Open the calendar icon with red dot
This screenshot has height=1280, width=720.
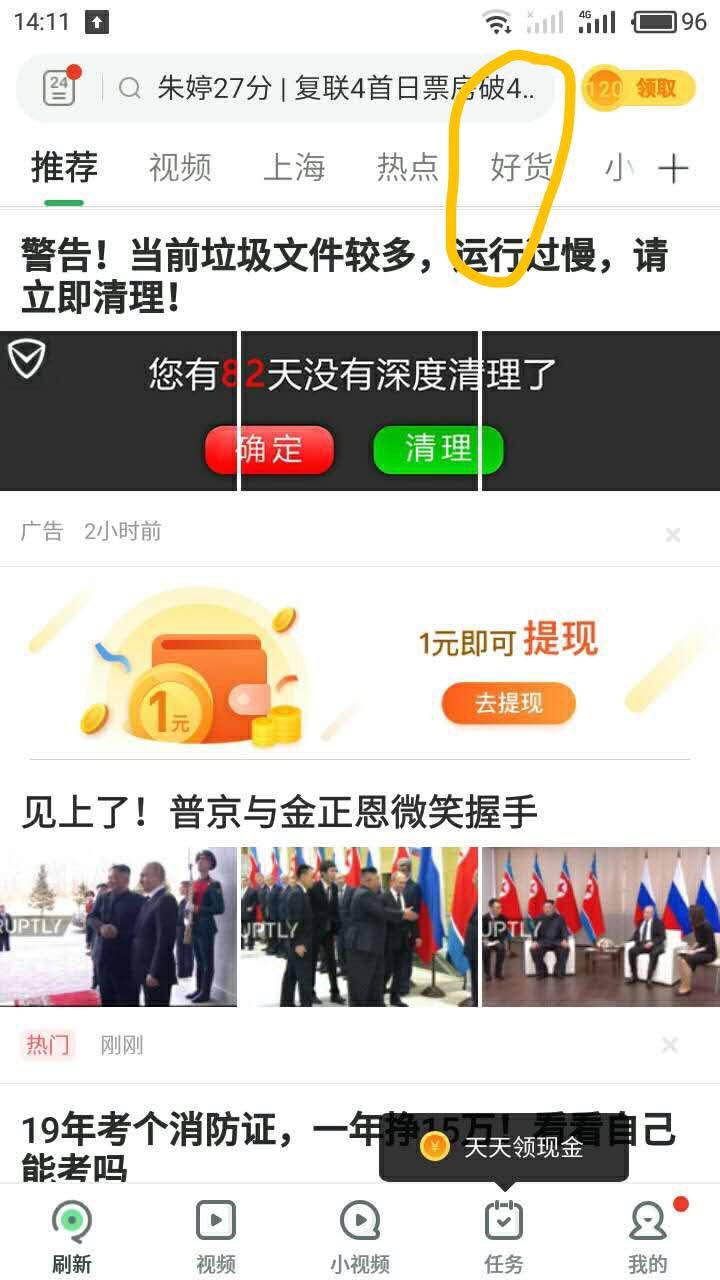click(x=61, y=88)
